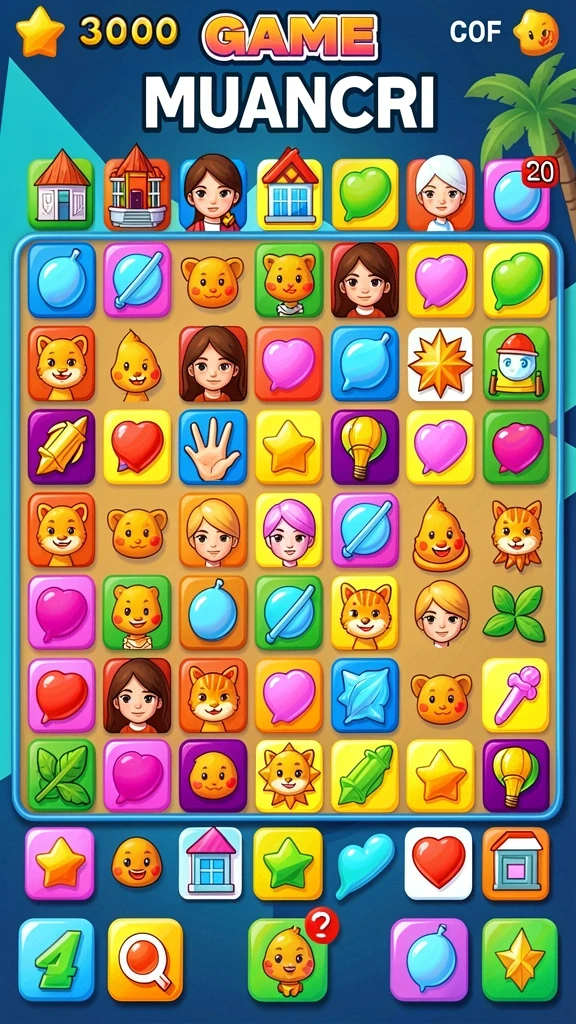
Task: Tap the pink-haired girl tile
Action: point(289,530)
